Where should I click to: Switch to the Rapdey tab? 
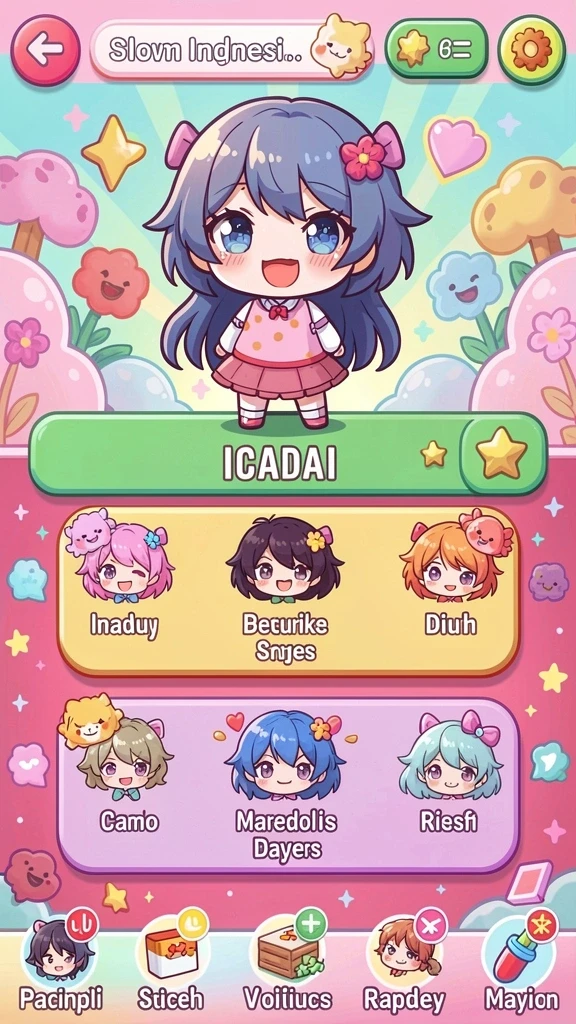tap(404, 967)
